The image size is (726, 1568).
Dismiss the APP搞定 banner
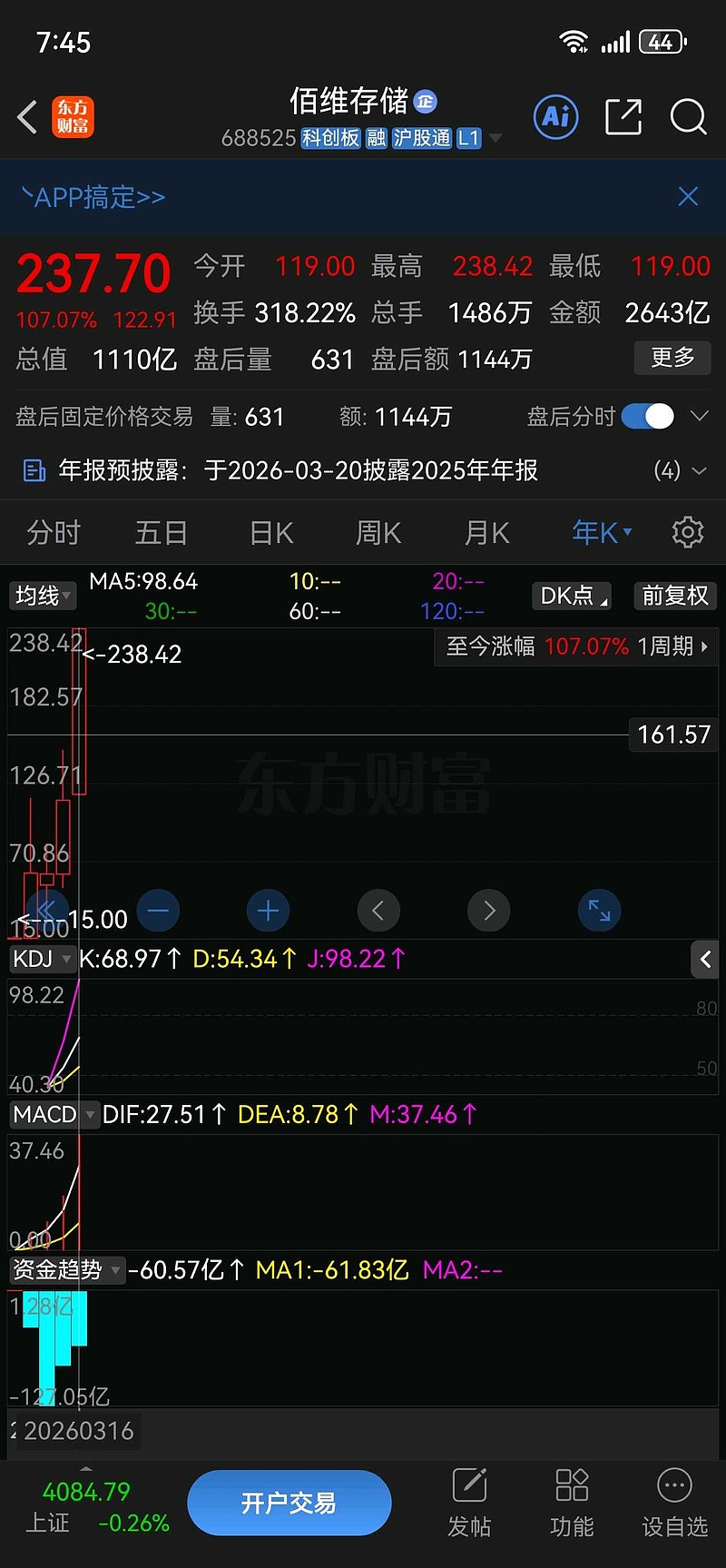point(688,196)
